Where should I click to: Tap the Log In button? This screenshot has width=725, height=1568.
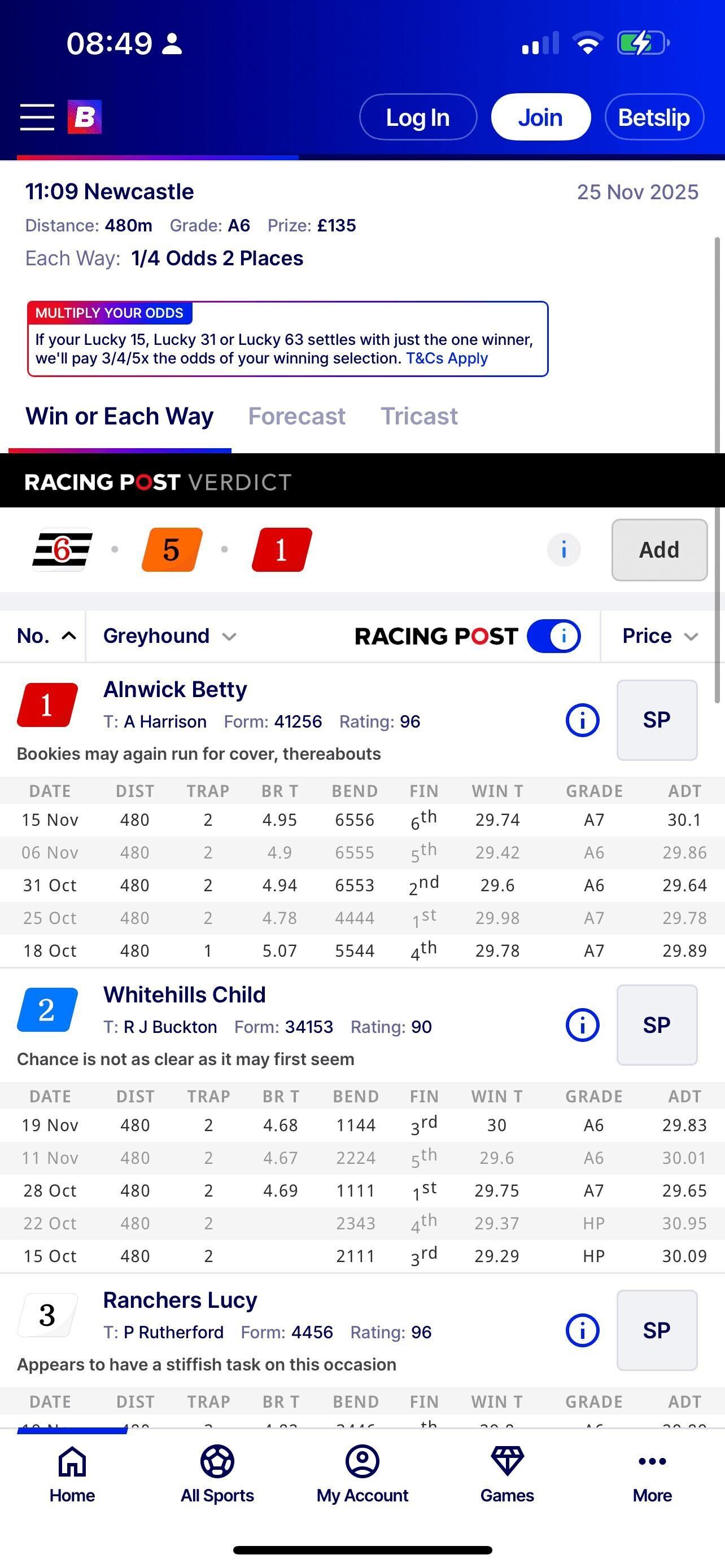418,117
